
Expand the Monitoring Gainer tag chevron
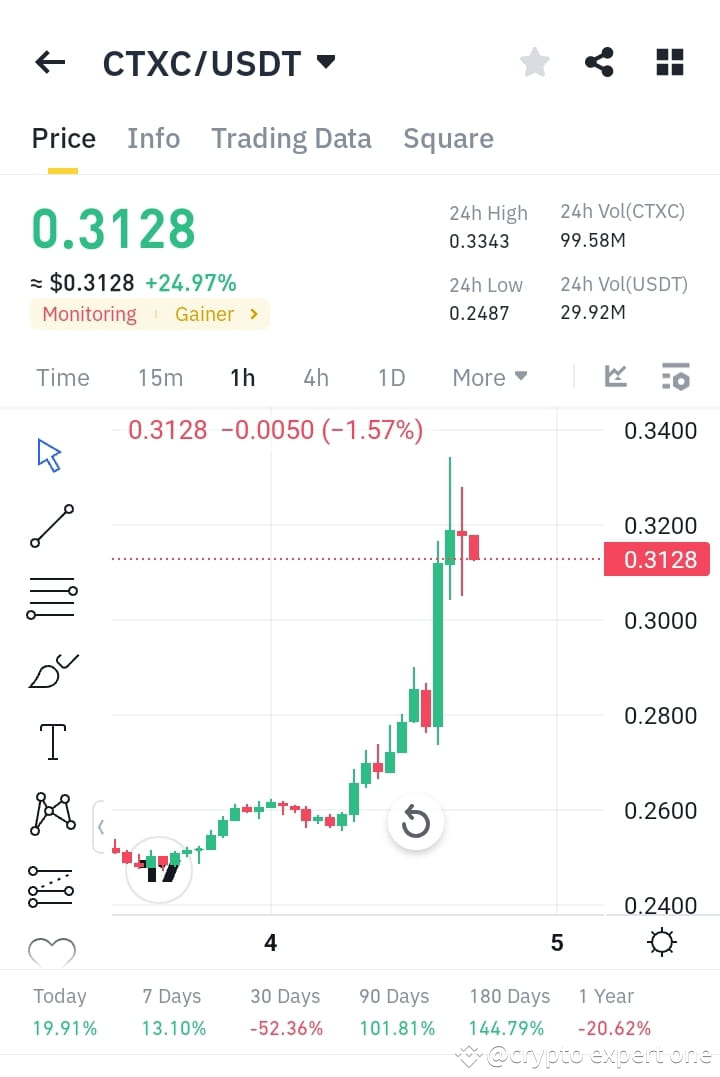click(x=254, y=314)
